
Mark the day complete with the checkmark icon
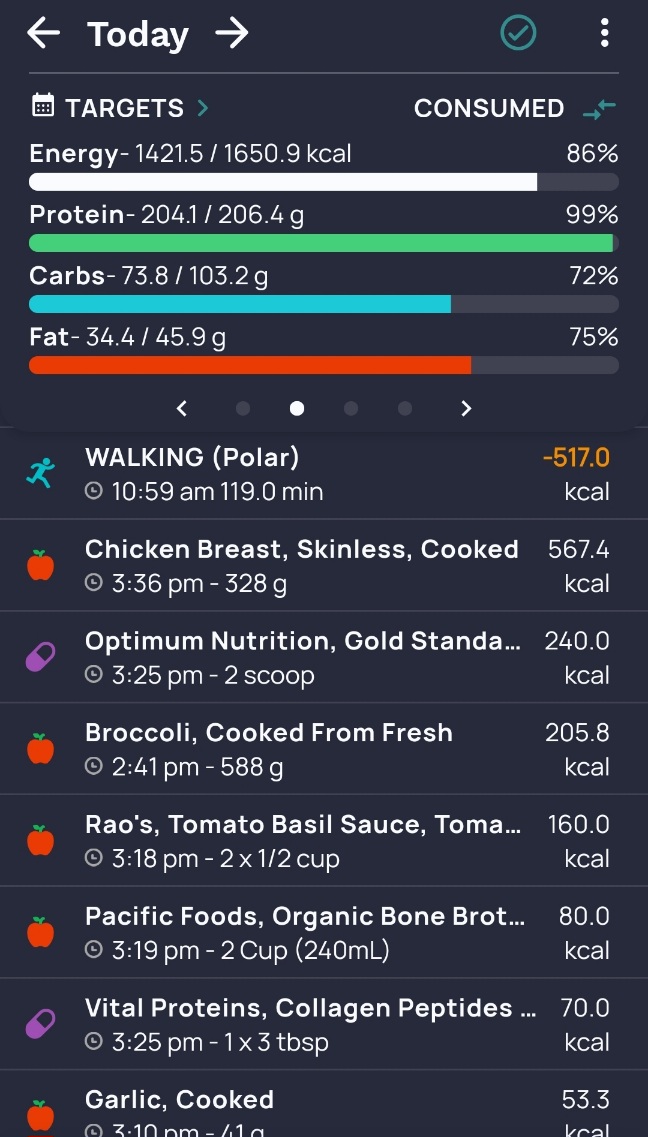(518, 33)
